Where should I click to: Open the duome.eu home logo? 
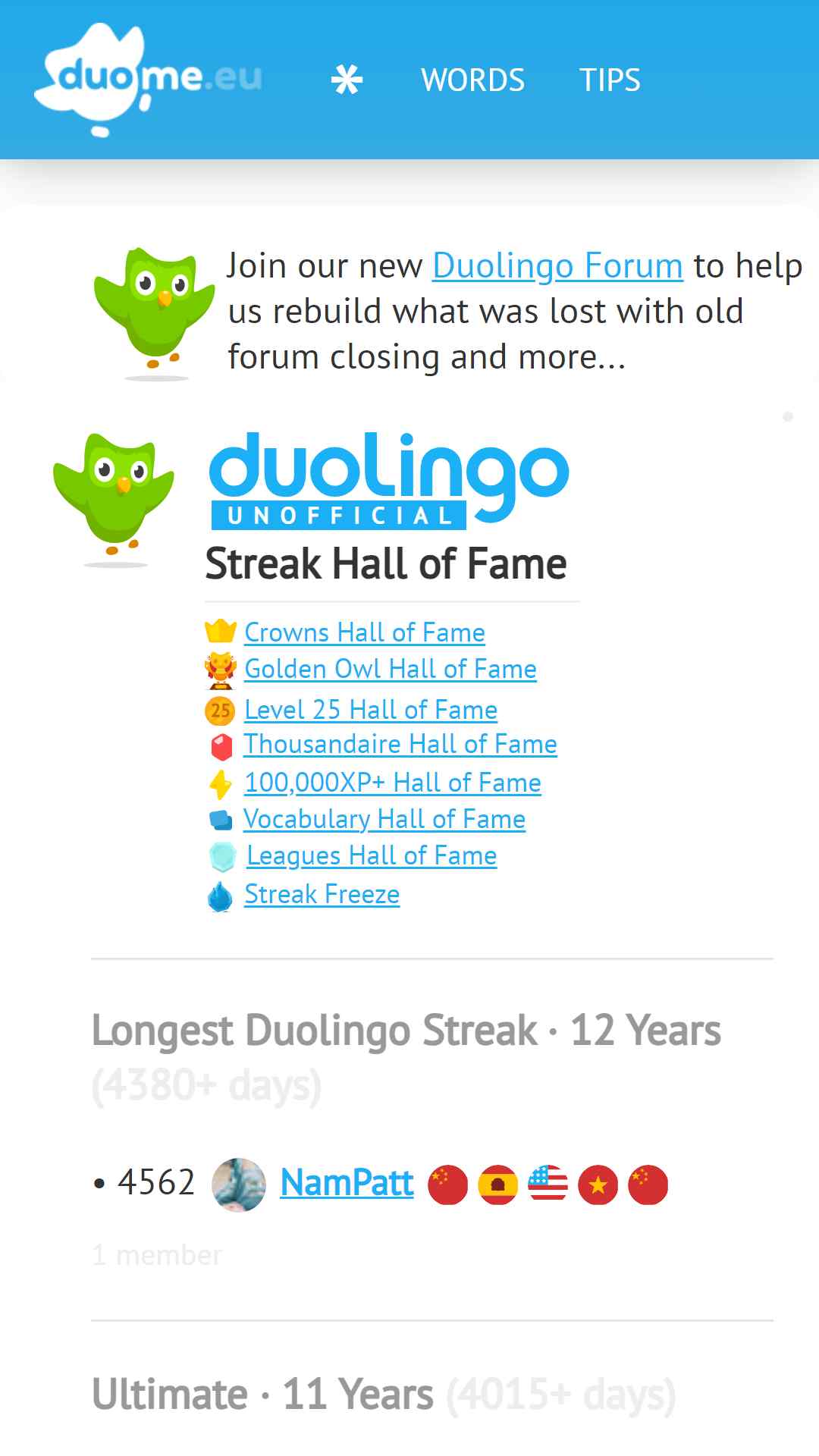click(148, 79)
